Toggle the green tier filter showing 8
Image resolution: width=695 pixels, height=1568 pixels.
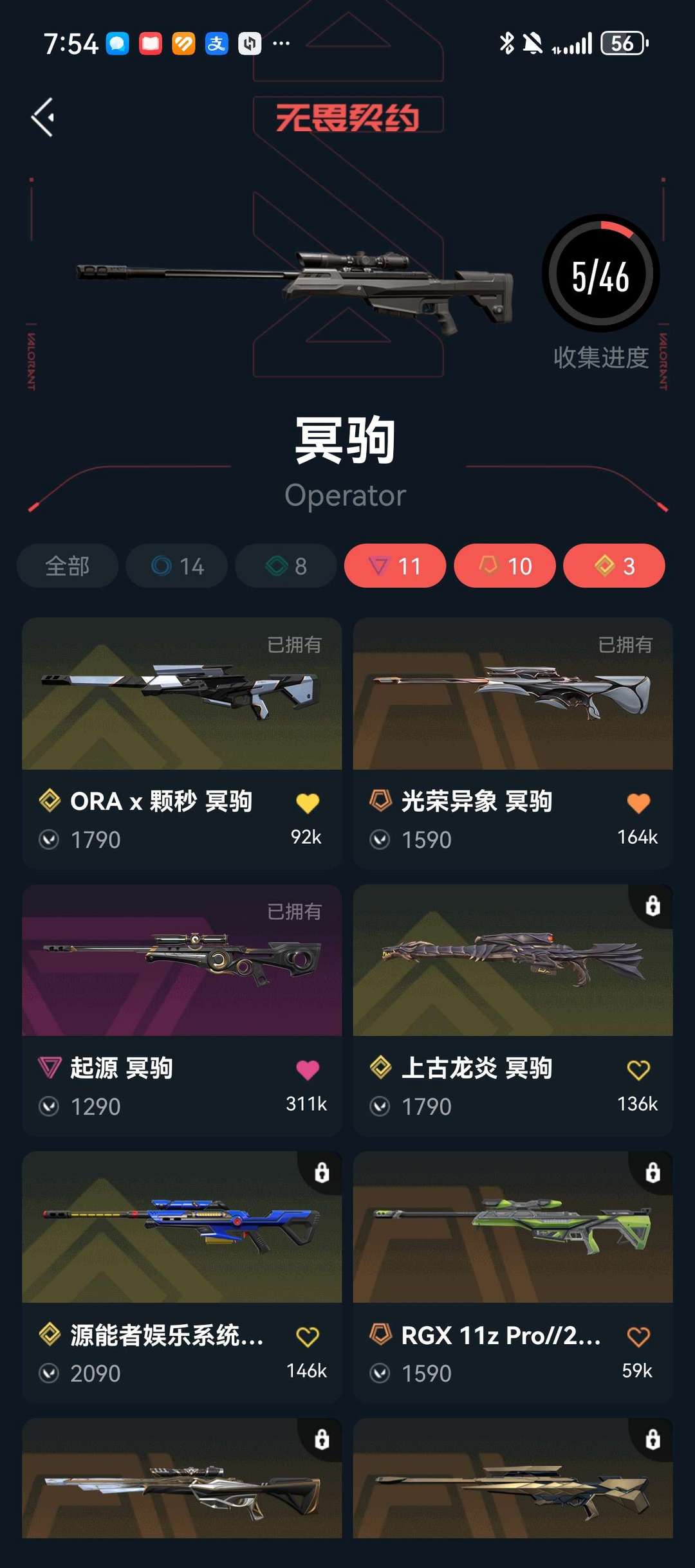(286, 566)
